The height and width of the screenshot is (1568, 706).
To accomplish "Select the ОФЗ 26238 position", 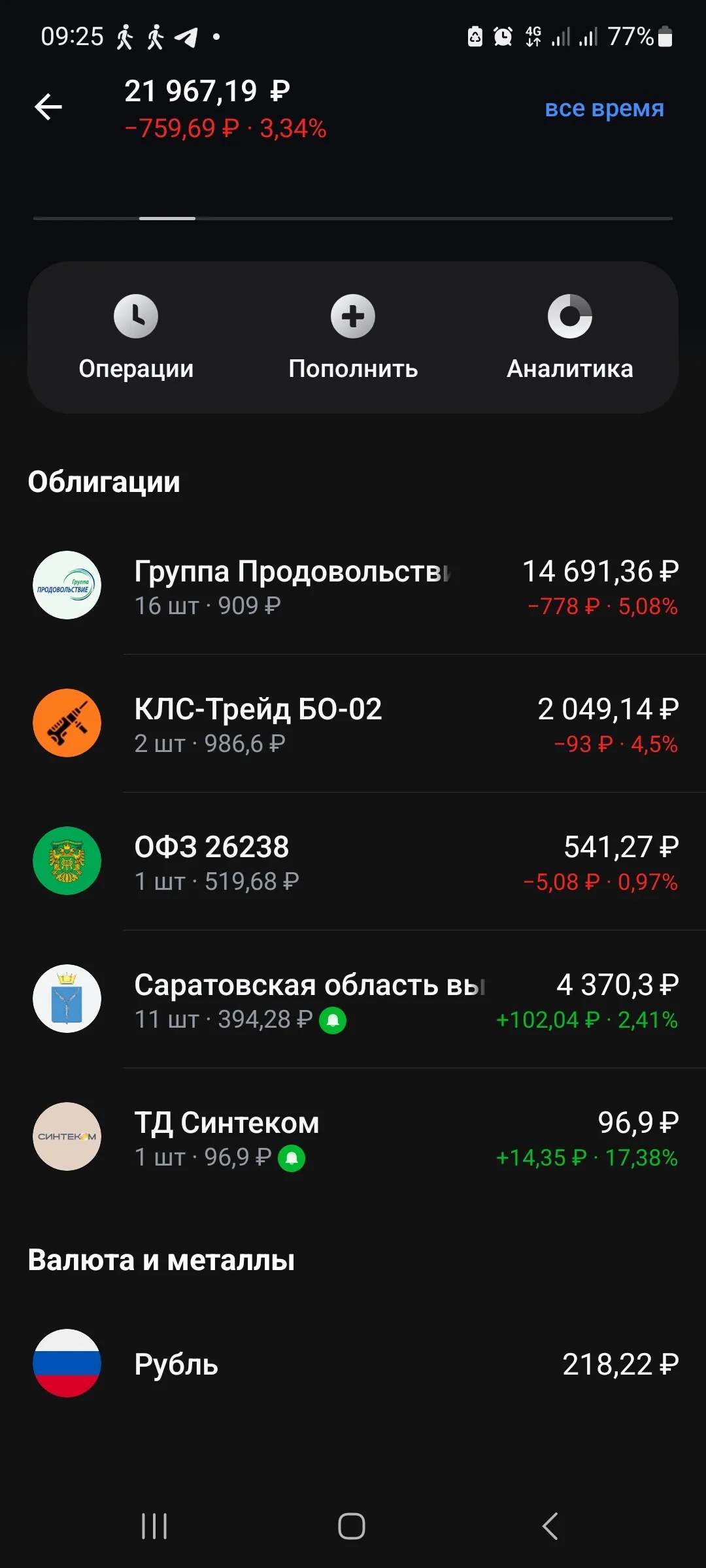I will point(353,862).
